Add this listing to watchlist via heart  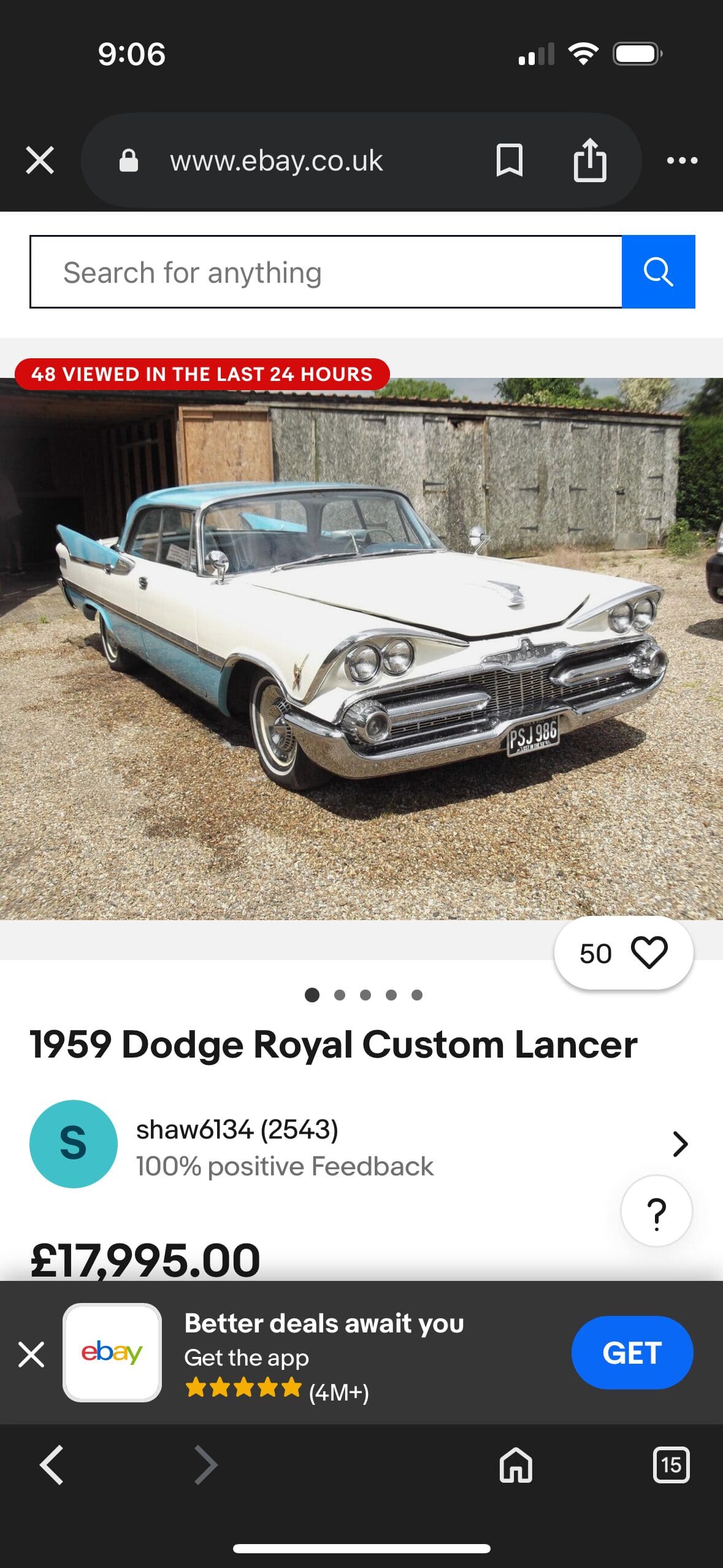point(649,953)
